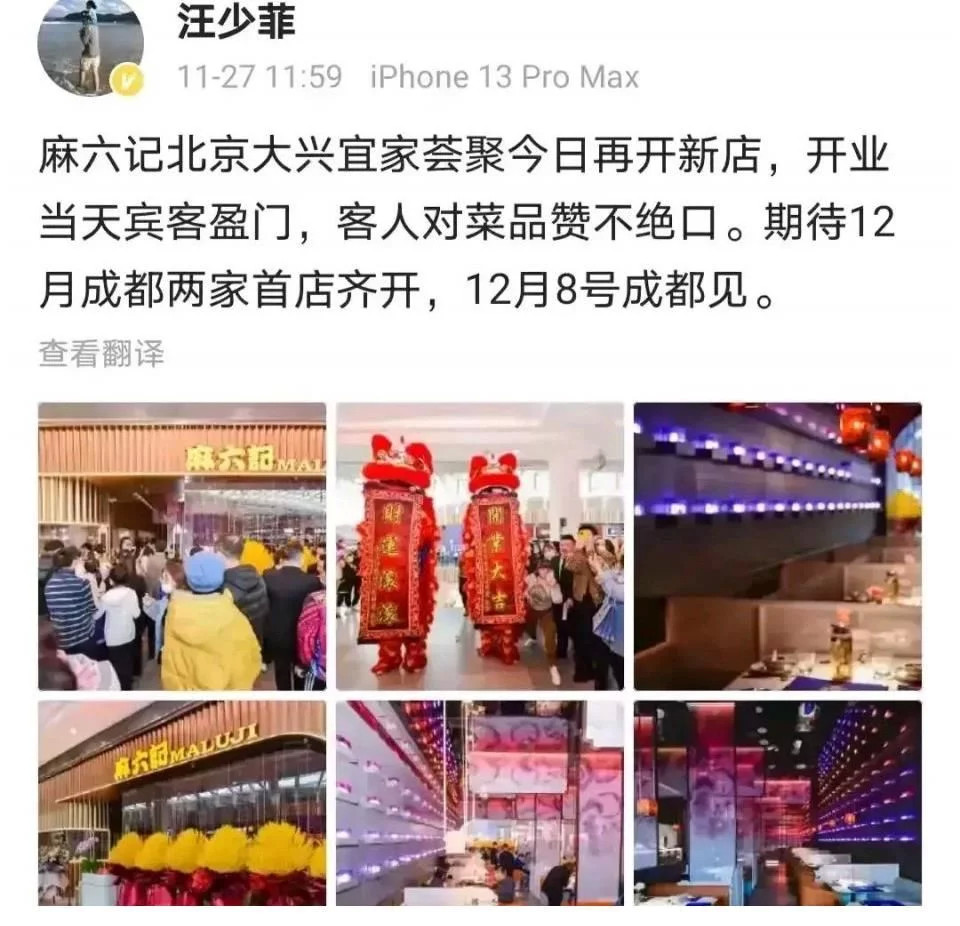Open the photo of the crowd outside 麻六记
The image size is (960, 926).
(182, 546)
